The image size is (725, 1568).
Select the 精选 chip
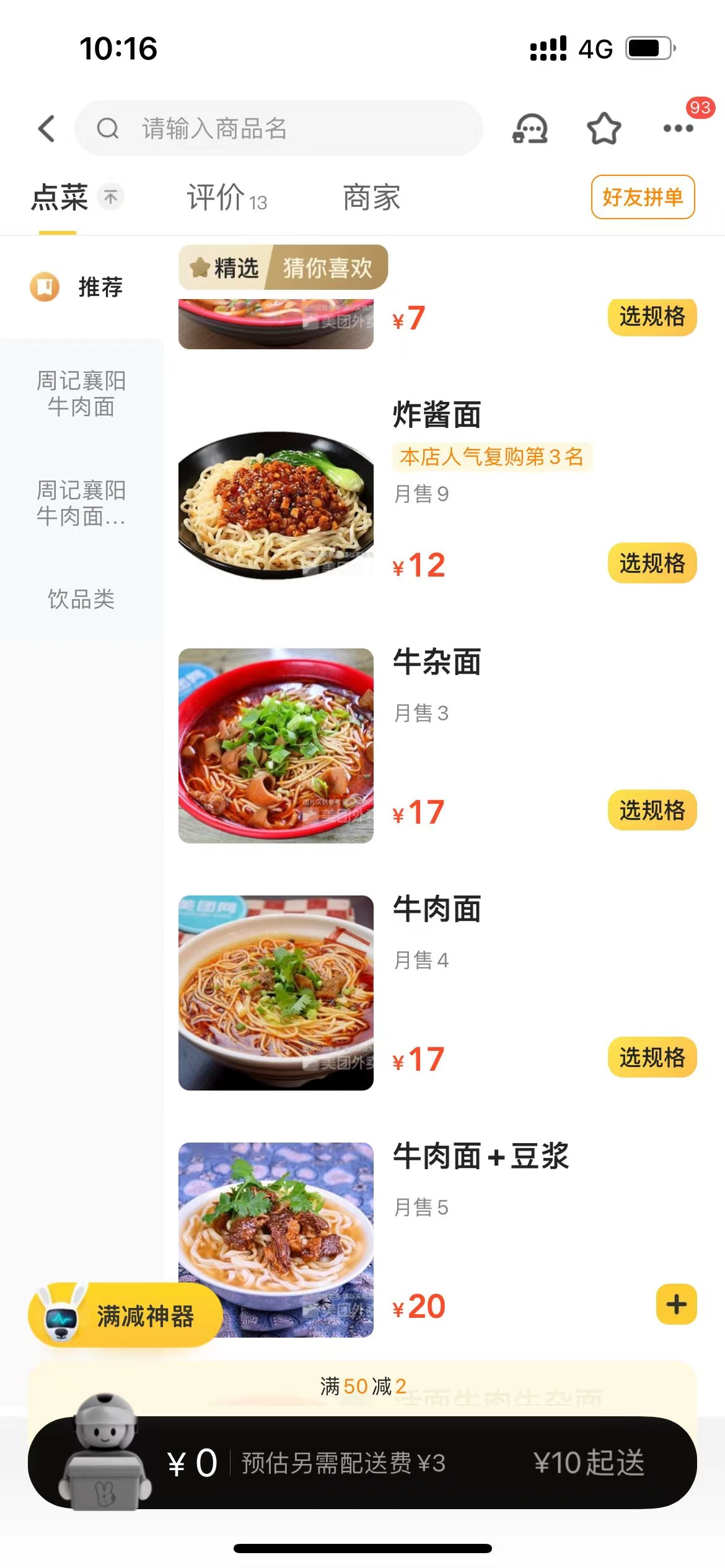(226, 268)
